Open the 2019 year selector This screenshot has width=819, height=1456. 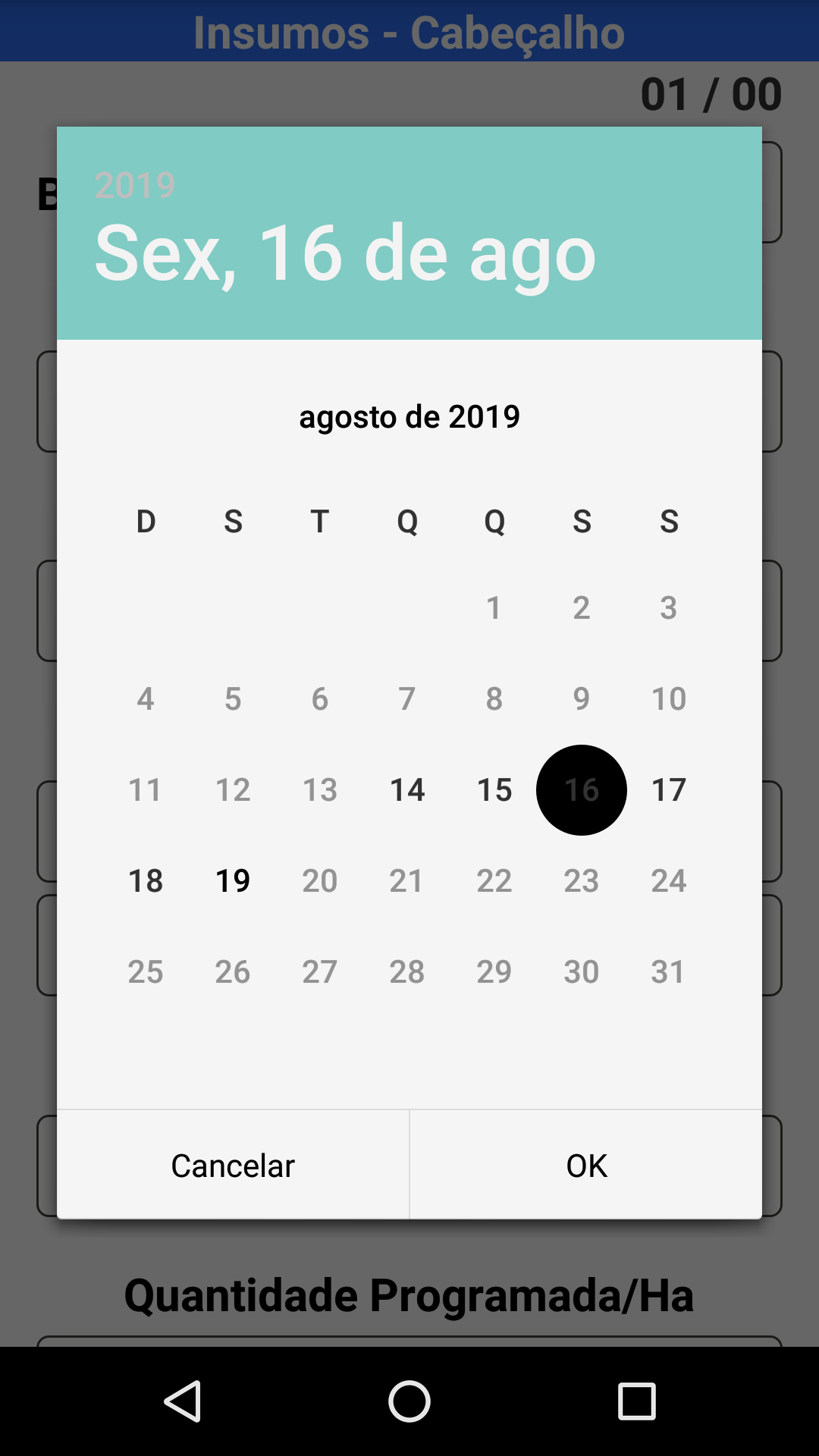pos(135,185)
